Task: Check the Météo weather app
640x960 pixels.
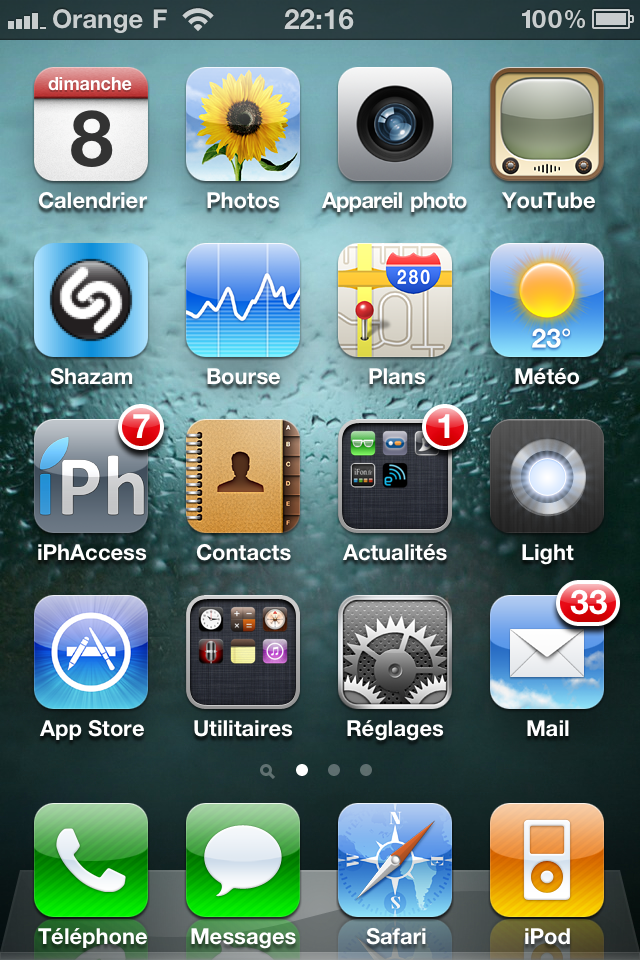Action: point(547,301)
